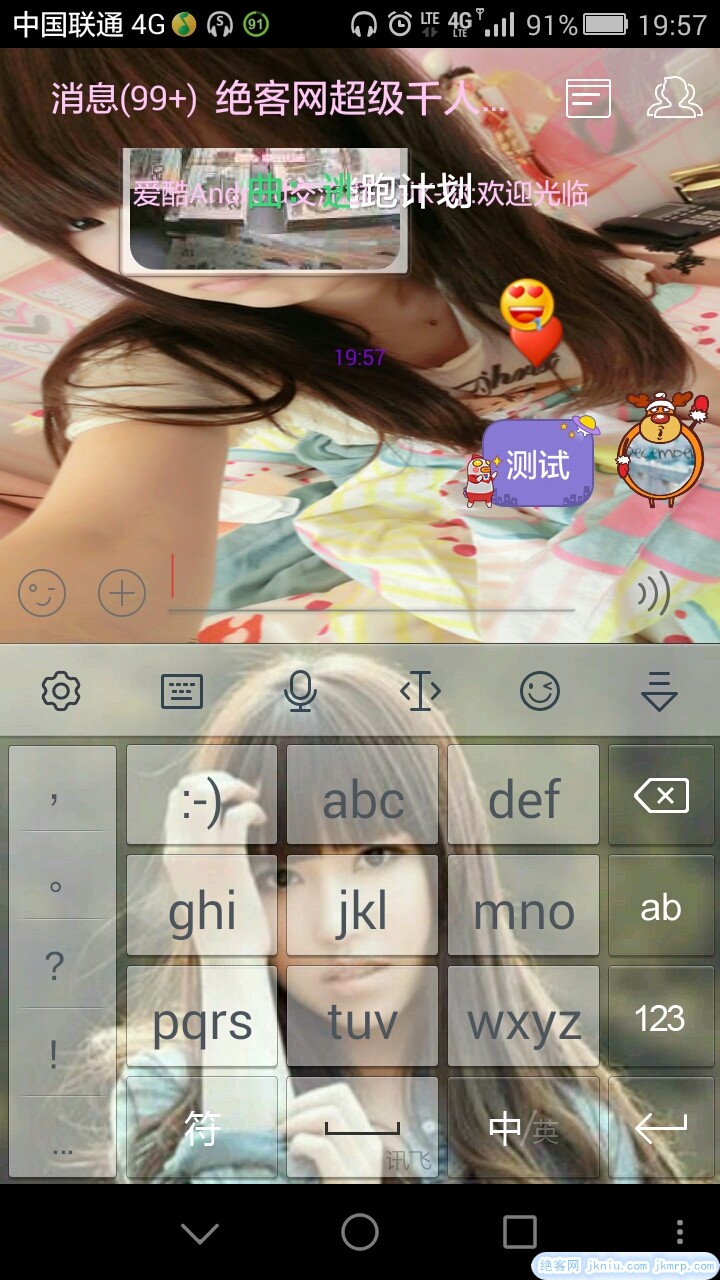Go back to the 消息 message list
720x1280 pixels.
coord(124,99)
